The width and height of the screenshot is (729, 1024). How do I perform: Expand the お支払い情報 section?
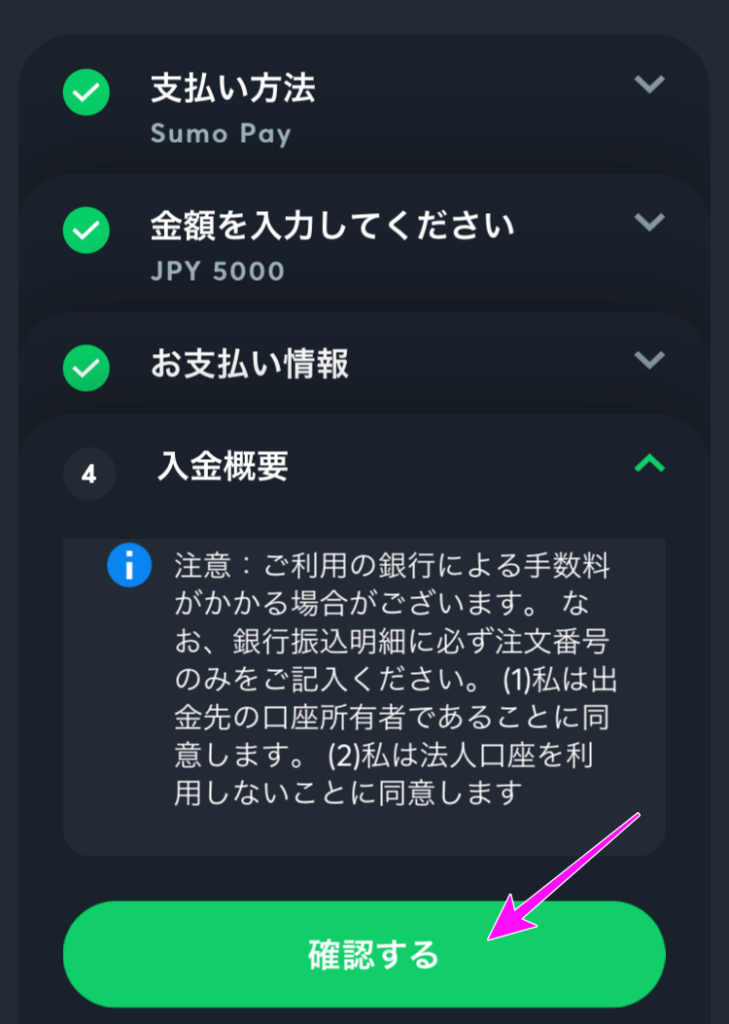[x=649, y=359]
